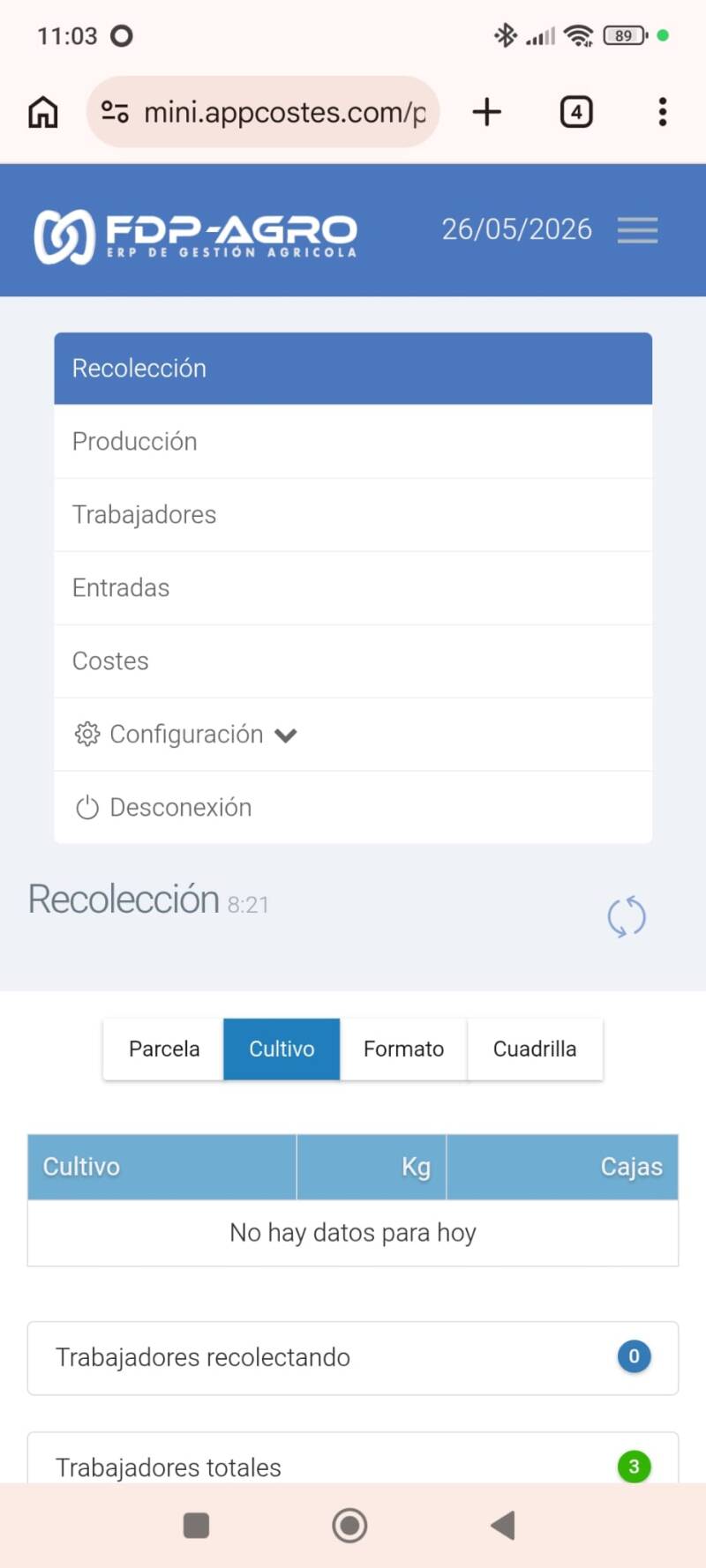Open the browser's three-dot overflow menu
Screen dimensions: 706x1568
click(x=663, y=112)
